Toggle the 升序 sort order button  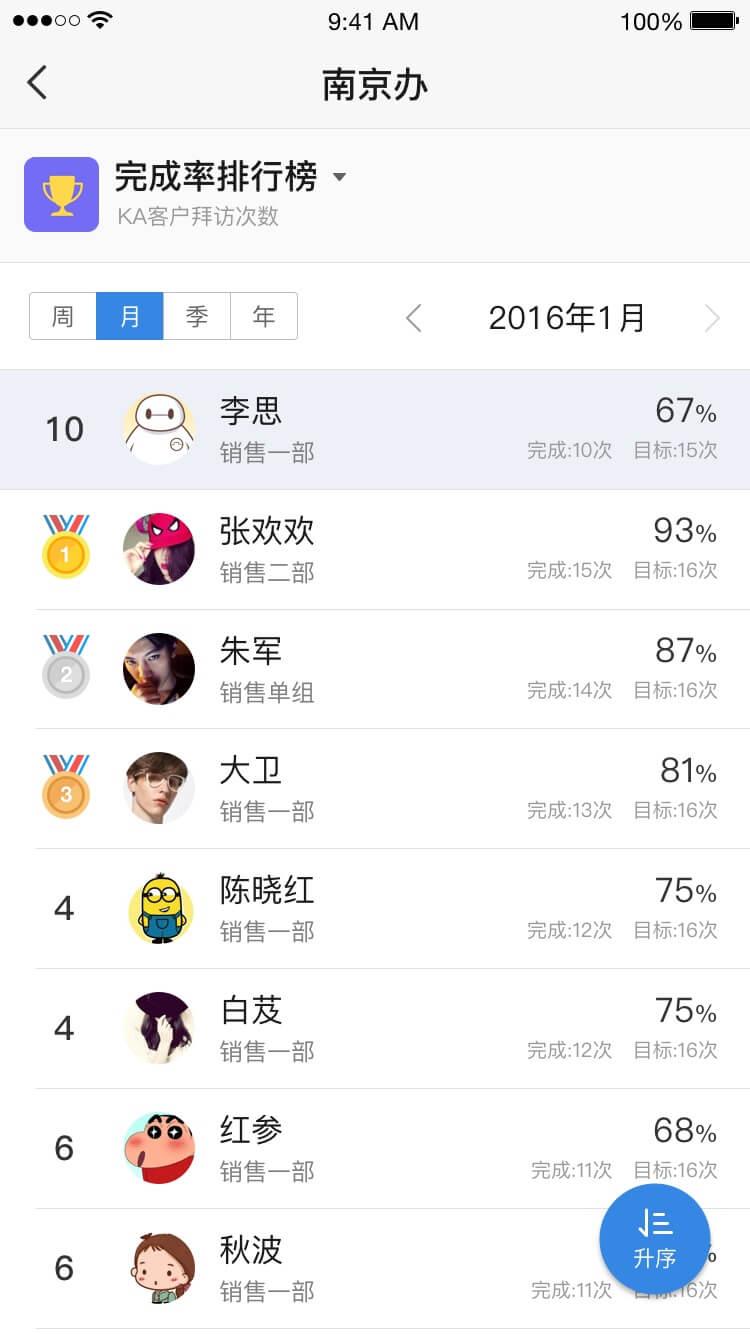[x=655, y=1240]
